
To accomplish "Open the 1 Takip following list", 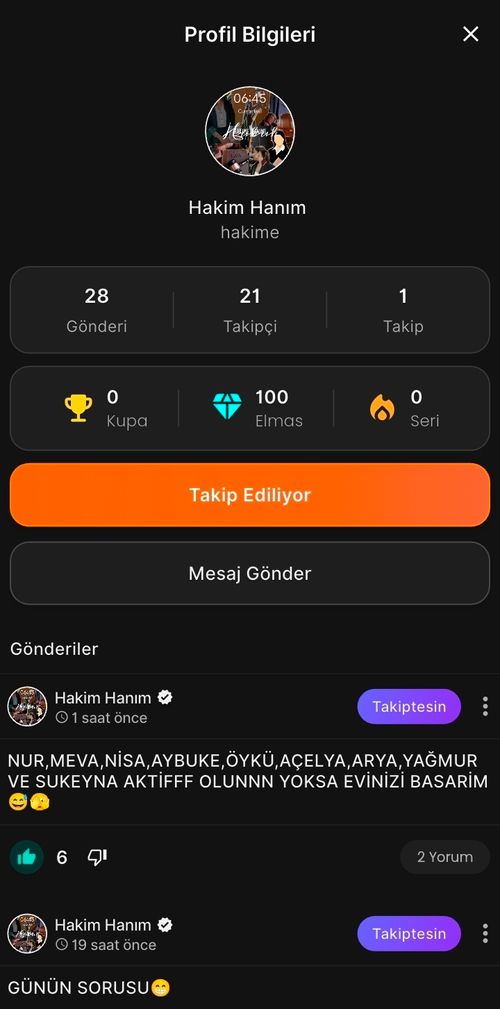I will pos(403,310).
